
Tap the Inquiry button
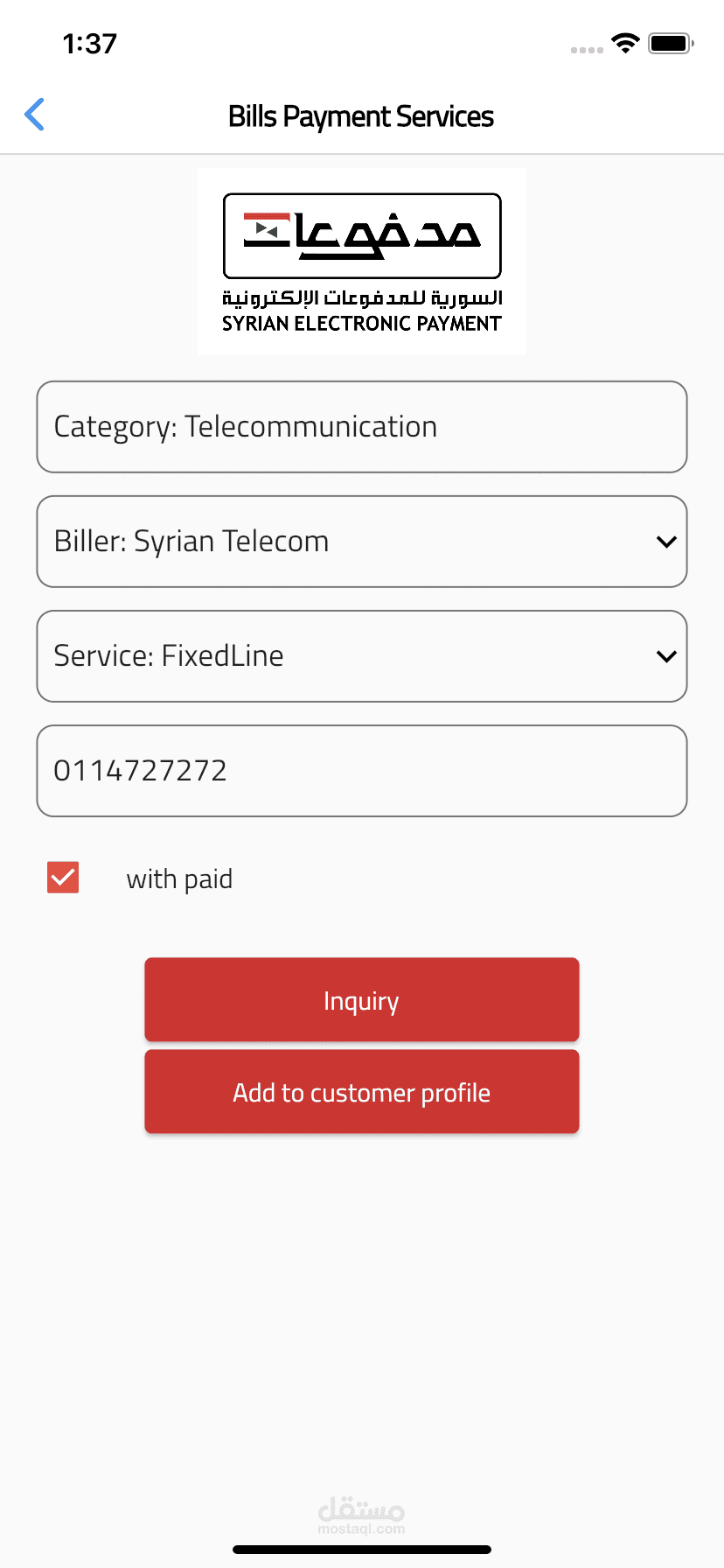361,1000
